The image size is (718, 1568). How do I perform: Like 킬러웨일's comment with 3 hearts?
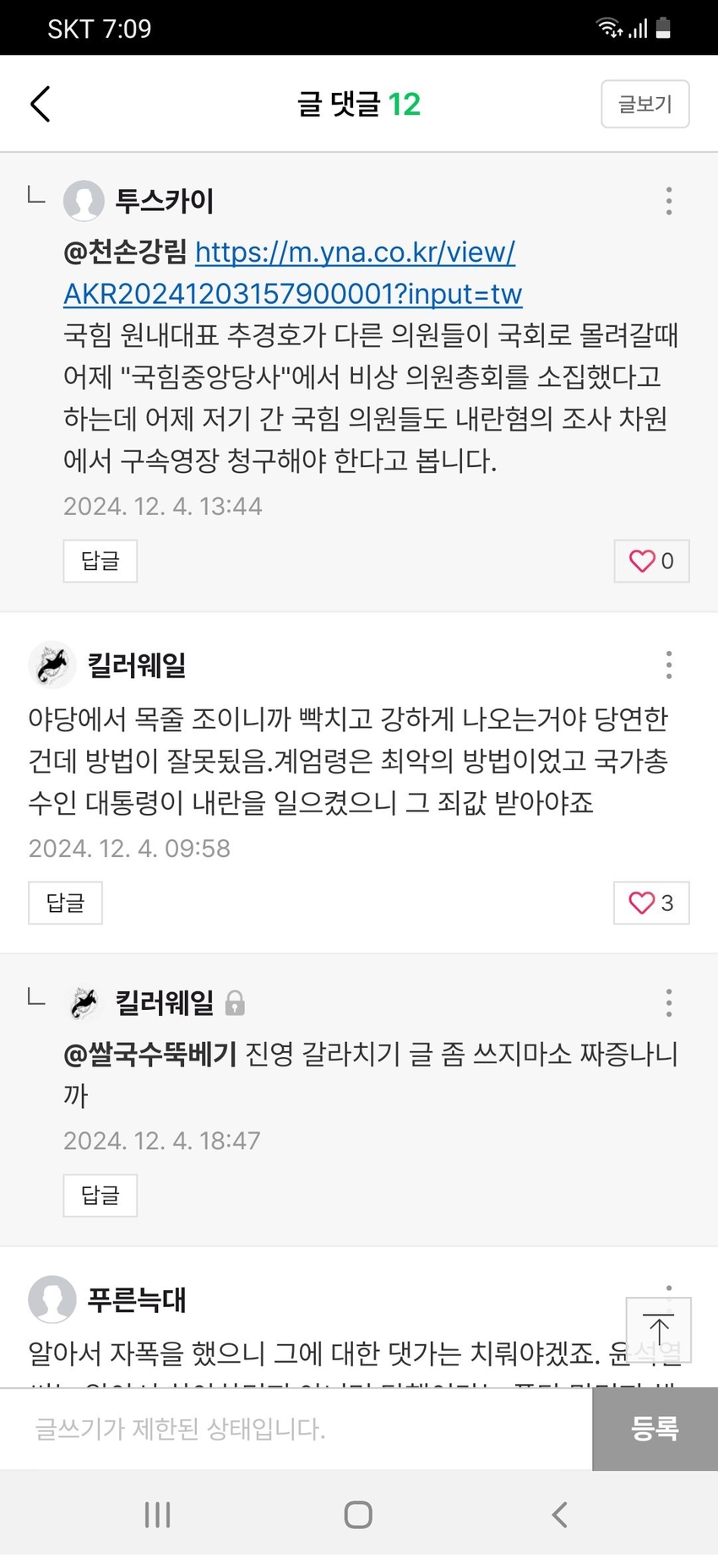tap(651, 903)
